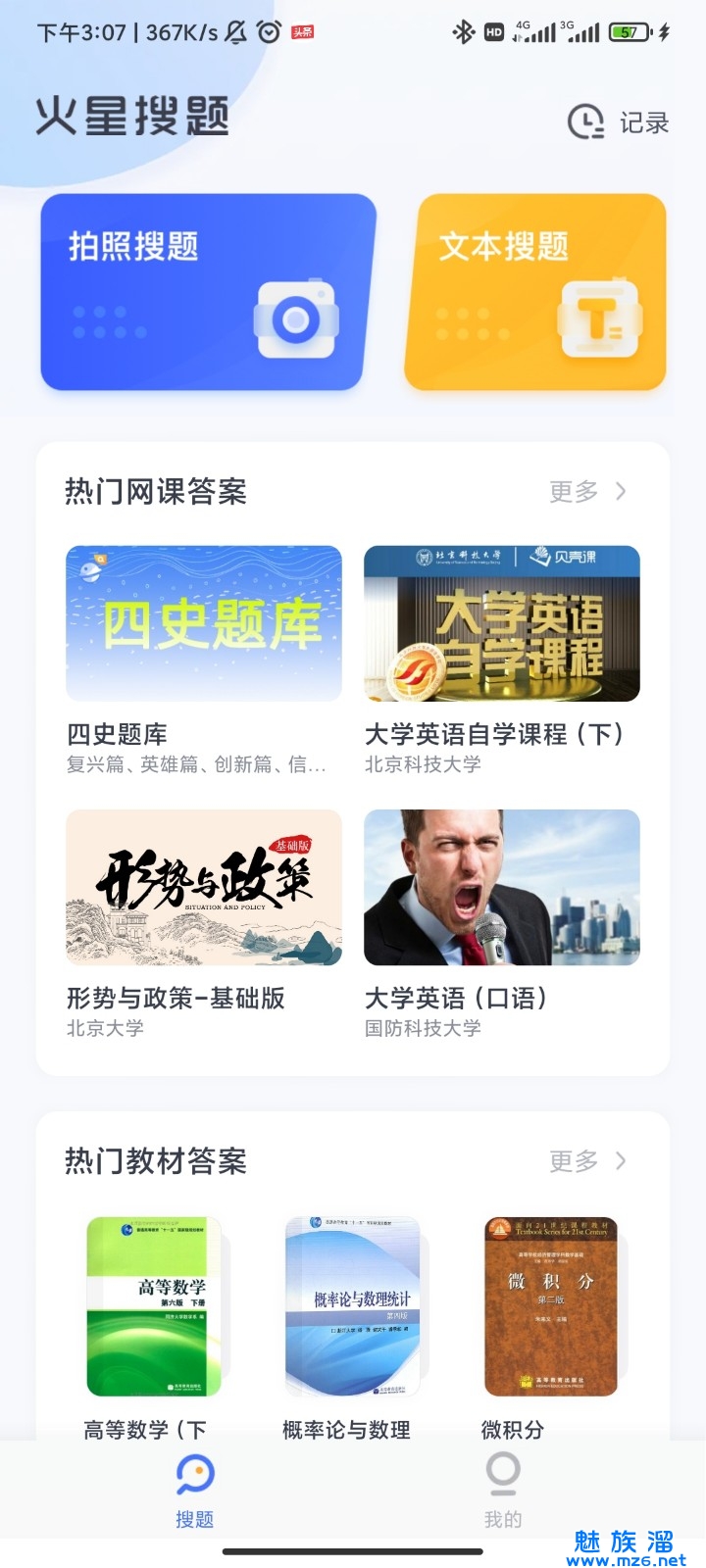
Task: Switch to the 搜题 tab
Action: point(194,1492)
